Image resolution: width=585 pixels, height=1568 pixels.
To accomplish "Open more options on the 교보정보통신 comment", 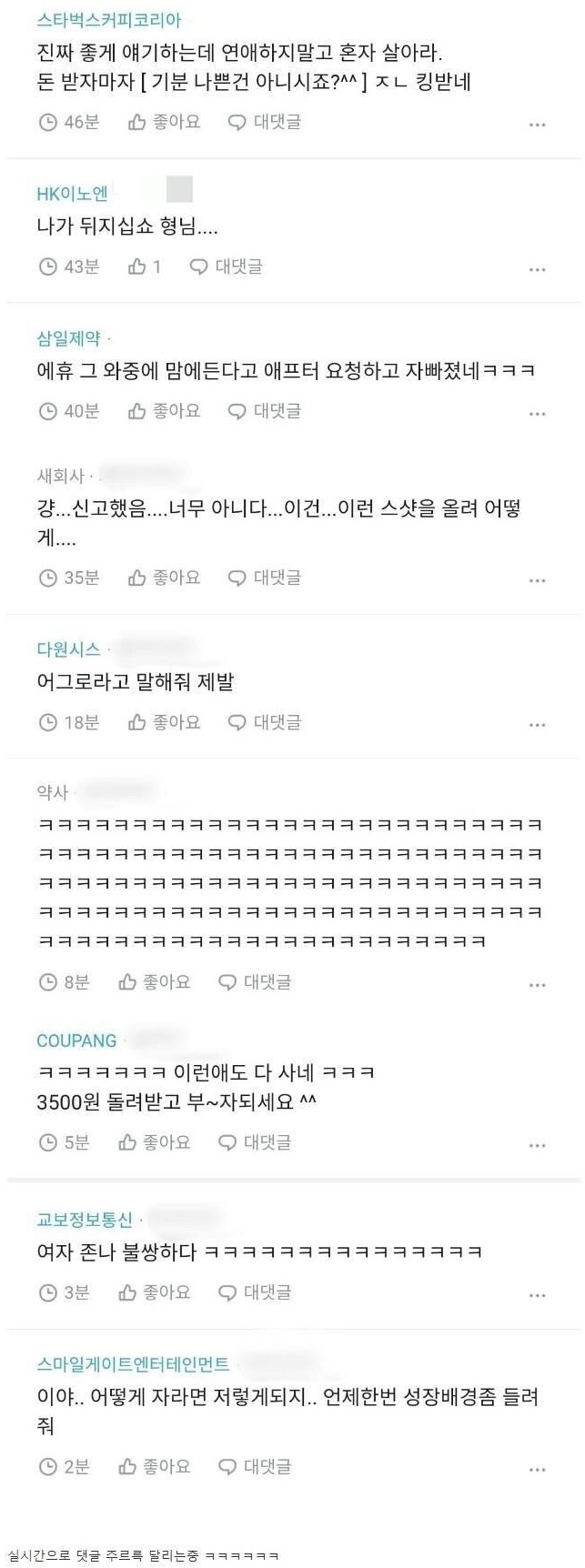I will 537,1294.
